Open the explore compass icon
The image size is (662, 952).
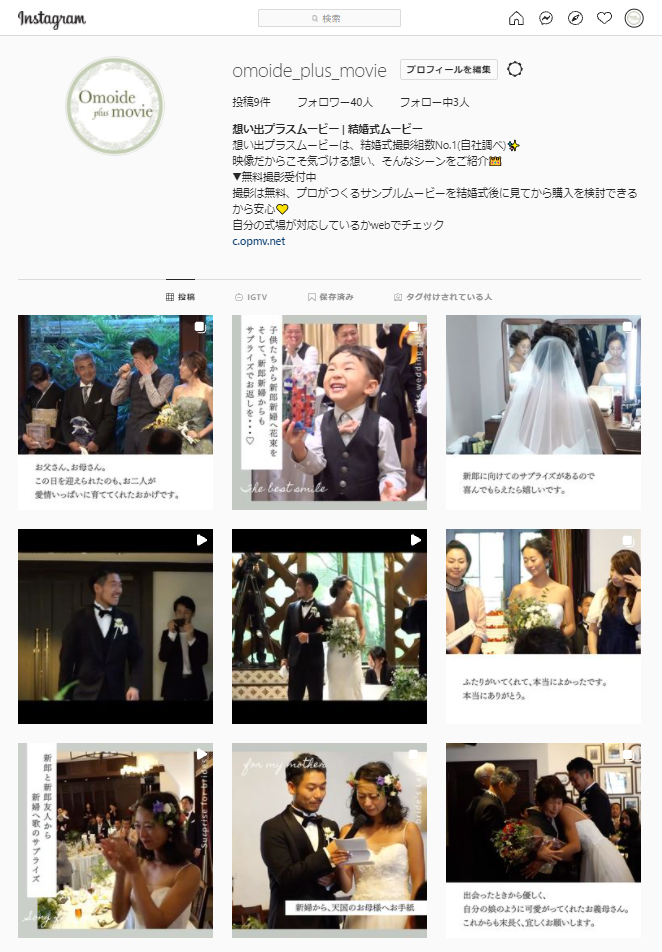[575, 18]
